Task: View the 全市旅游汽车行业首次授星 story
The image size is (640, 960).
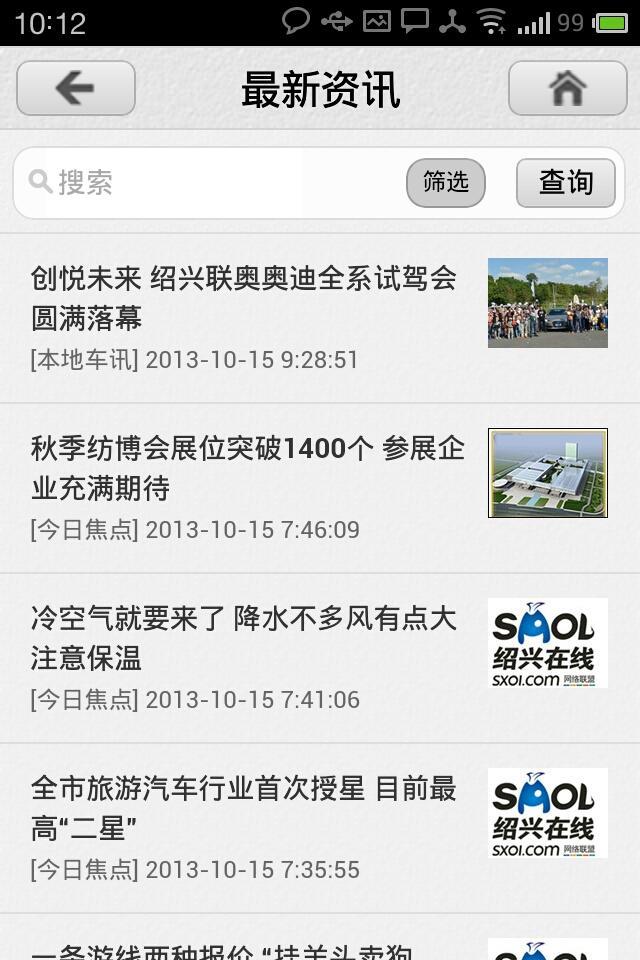Action: click(244, 808)
